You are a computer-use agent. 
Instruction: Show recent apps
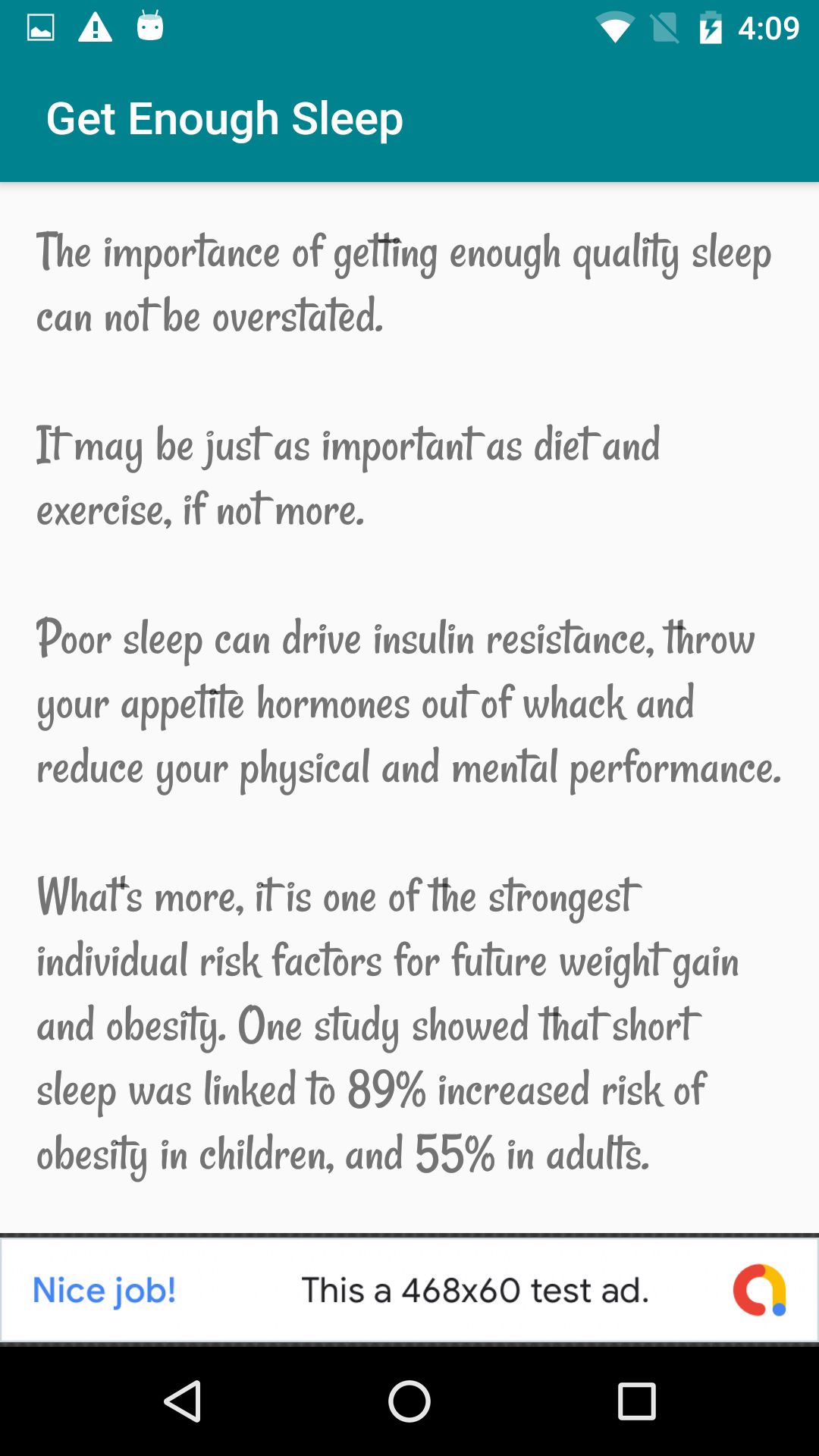click(x=636, y=1401)
